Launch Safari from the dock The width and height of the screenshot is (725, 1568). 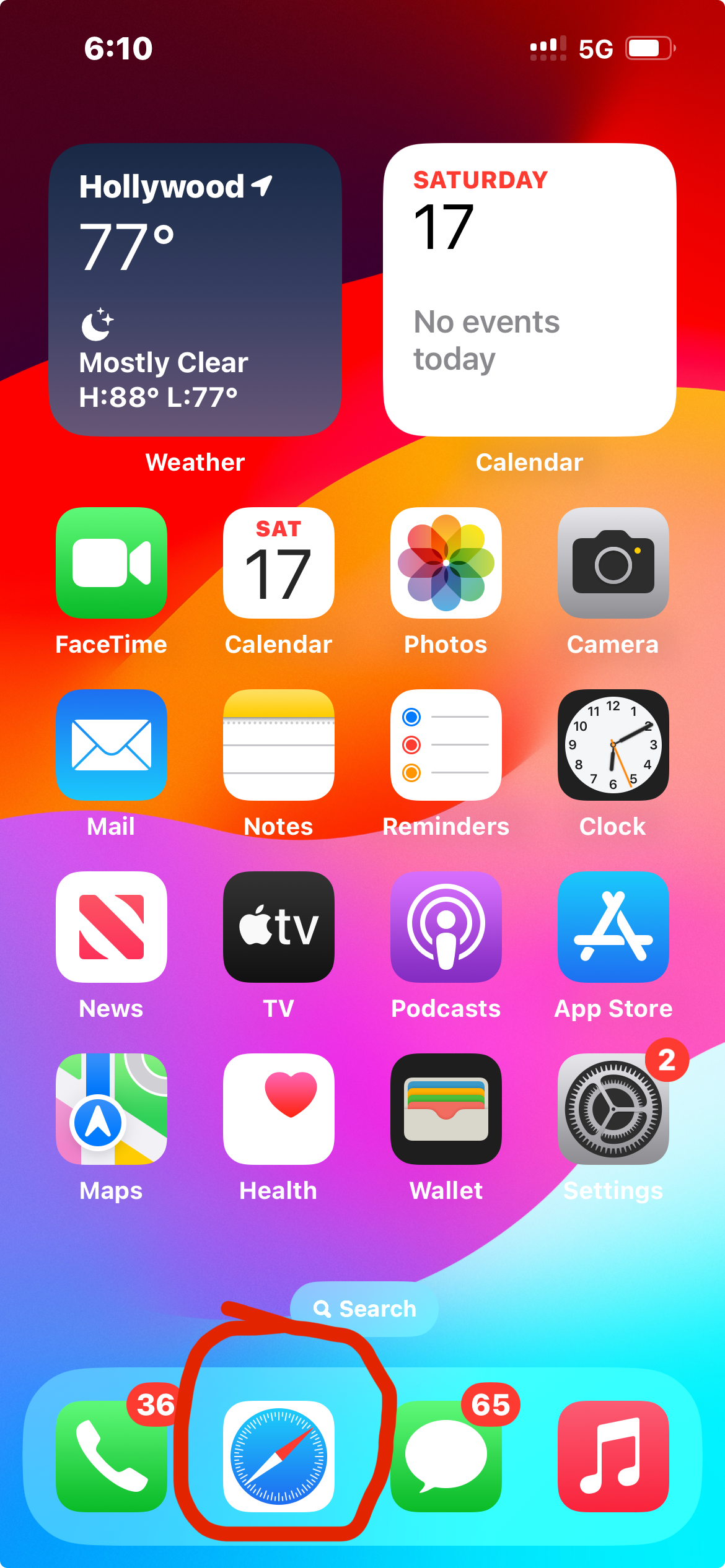[278, 1456]
